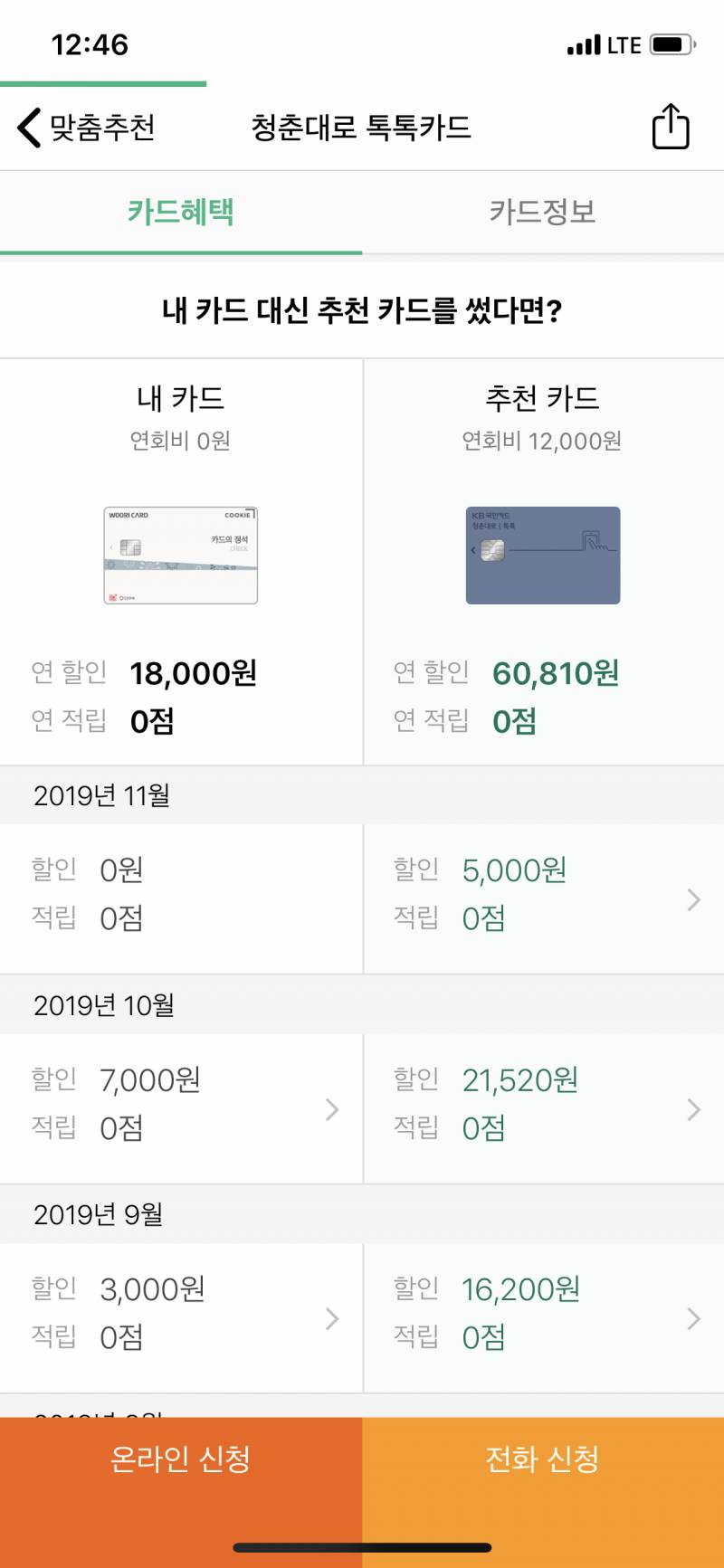Open September details for 내 카드
This screenshot has height=1568, width=724.
(331, 1319)
